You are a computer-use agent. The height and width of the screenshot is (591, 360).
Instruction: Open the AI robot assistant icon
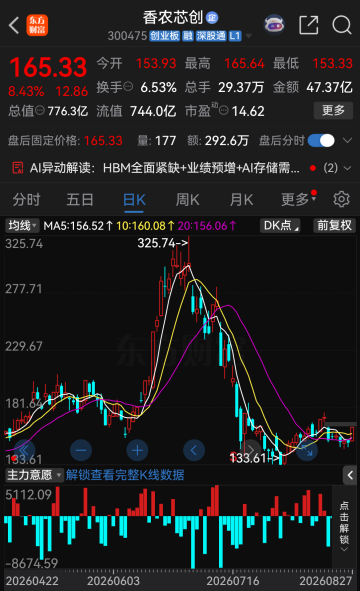(274, 24)
